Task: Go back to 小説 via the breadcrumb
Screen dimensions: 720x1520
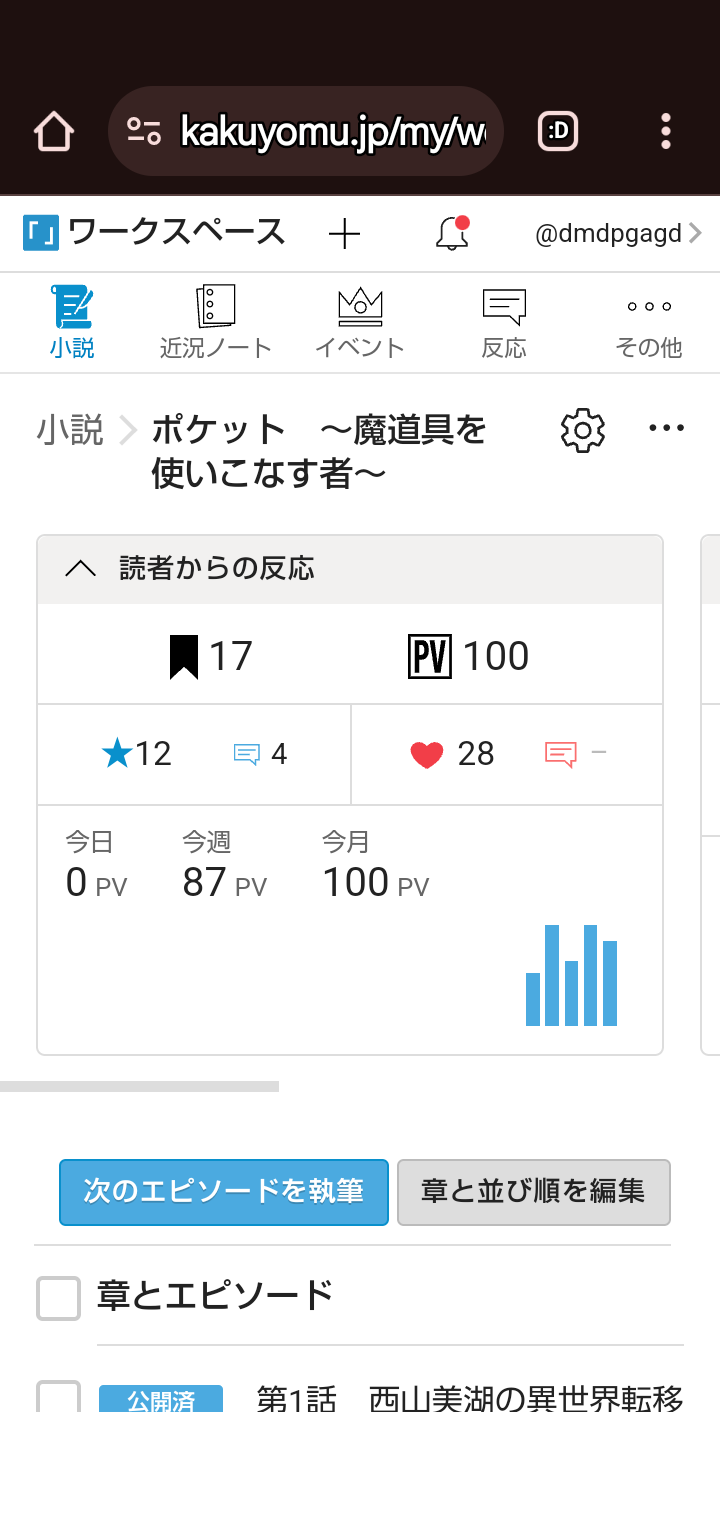Action: click(x=70, y=430)
